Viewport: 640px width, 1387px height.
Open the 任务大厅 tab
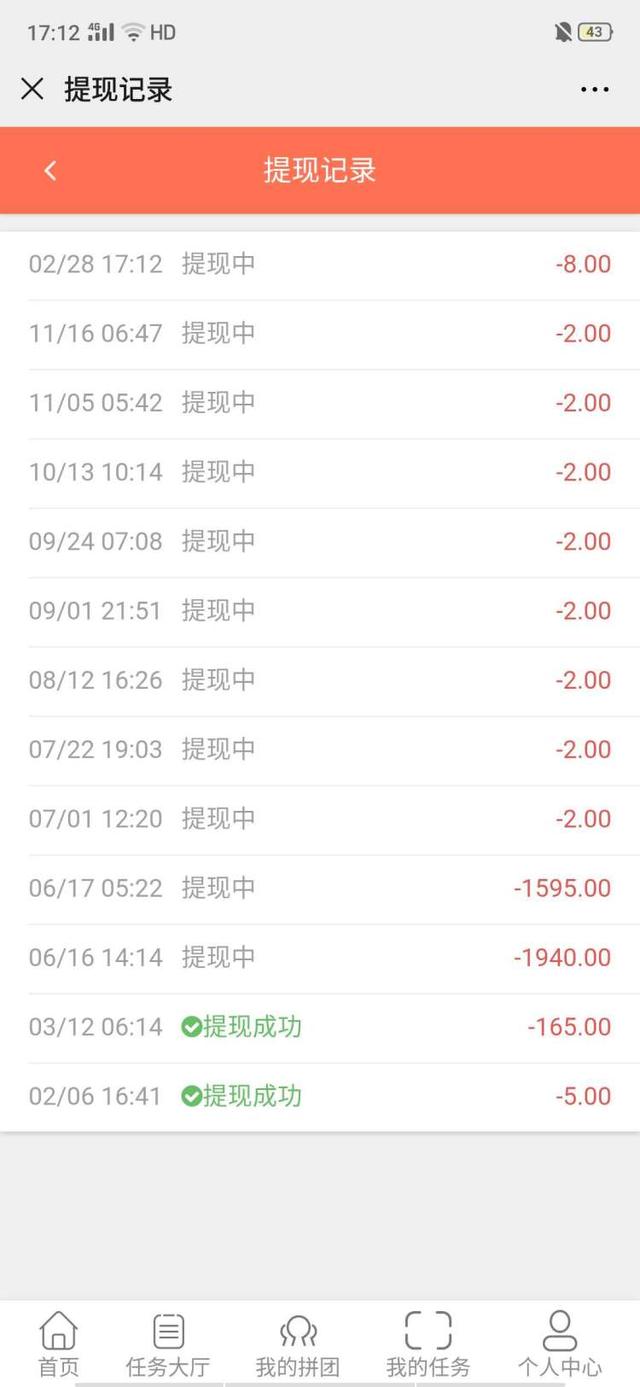point(168,1344)
